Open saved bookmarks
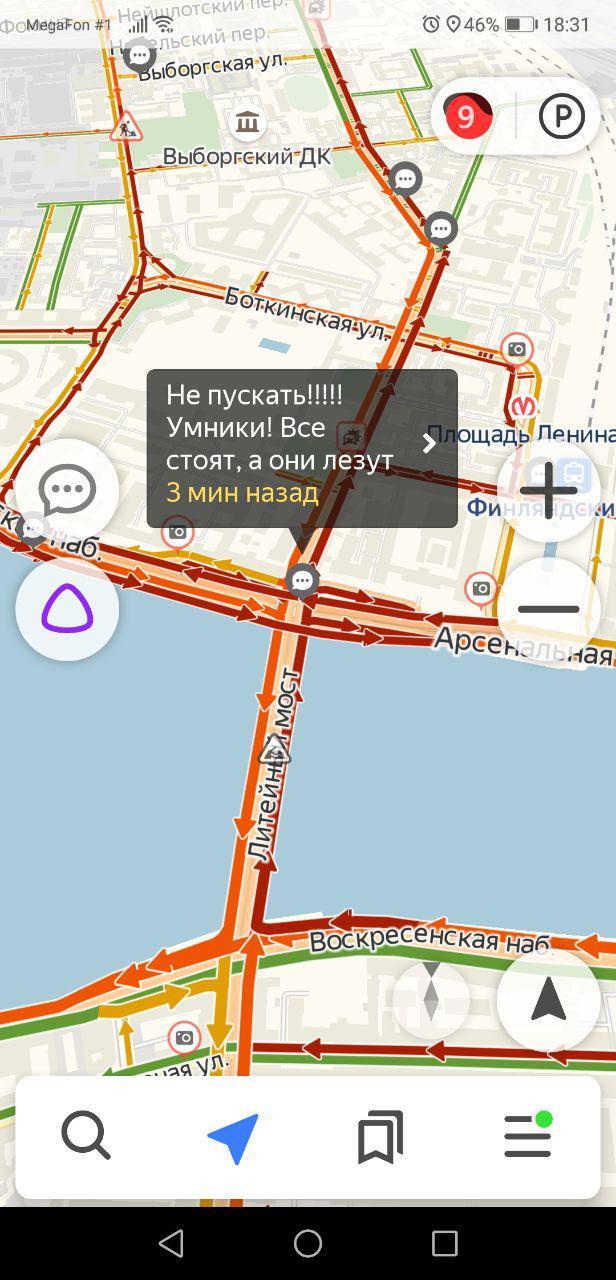 [x=380, y=1138]
